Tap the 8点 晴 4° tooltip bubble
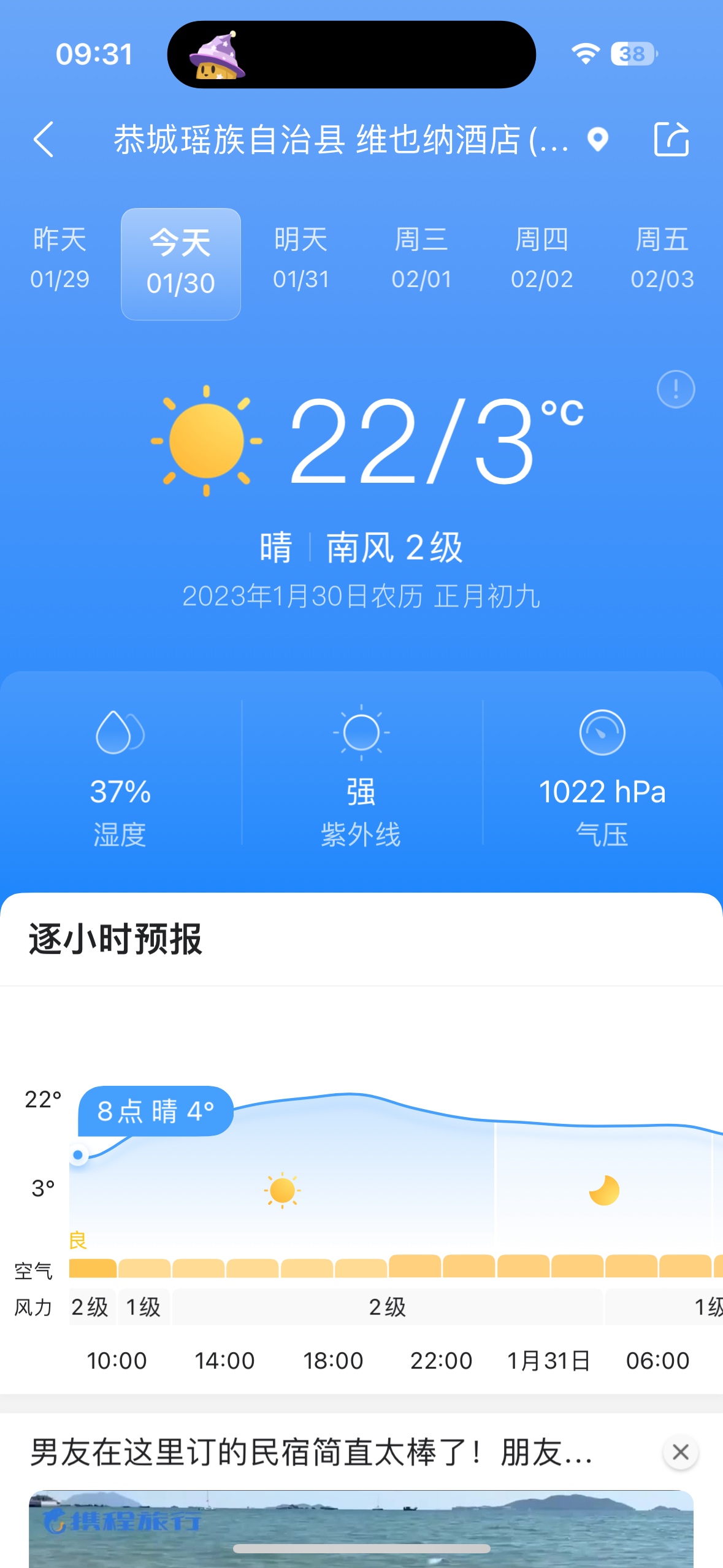The width and height of the screenshot is (723, 1568). click(155, 1117)
